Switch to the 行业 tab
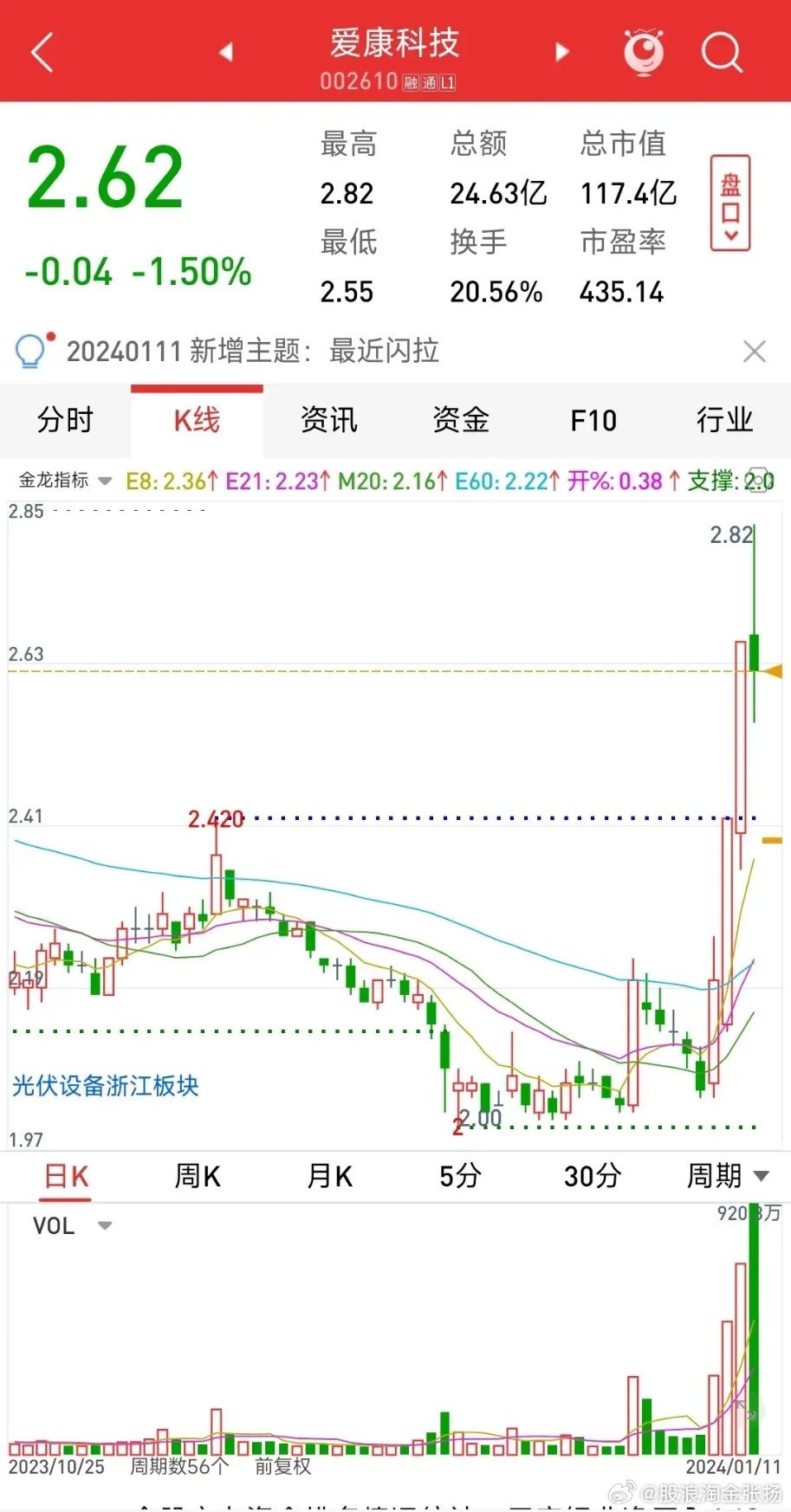 coord(724,421)
